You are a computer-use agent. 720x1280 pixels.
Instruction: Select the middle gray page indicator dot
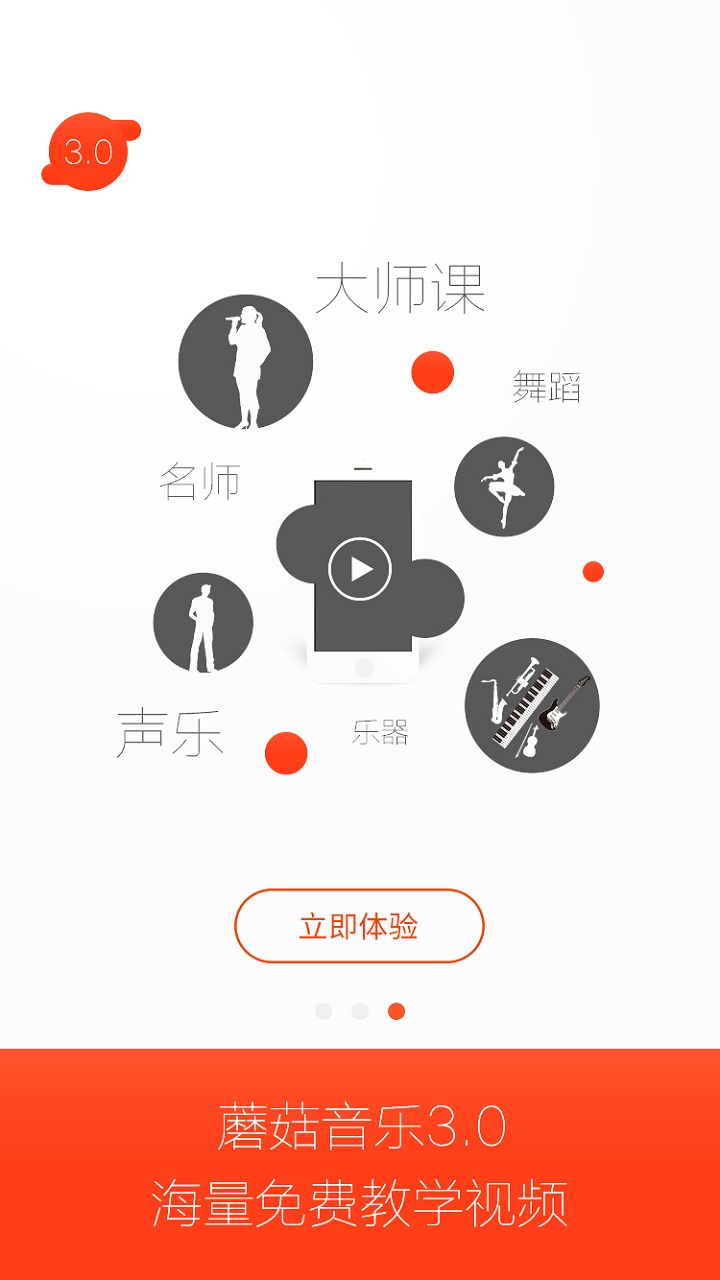pyautogui.click(x=360, y=1010)
